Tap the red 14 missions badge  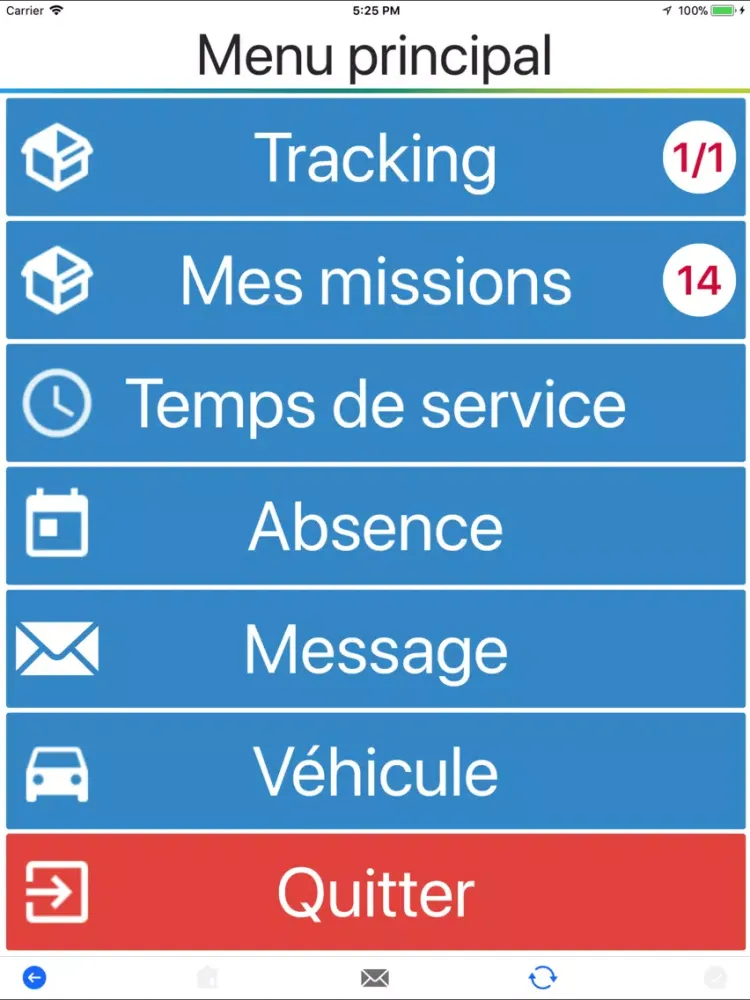coord(697,279)
